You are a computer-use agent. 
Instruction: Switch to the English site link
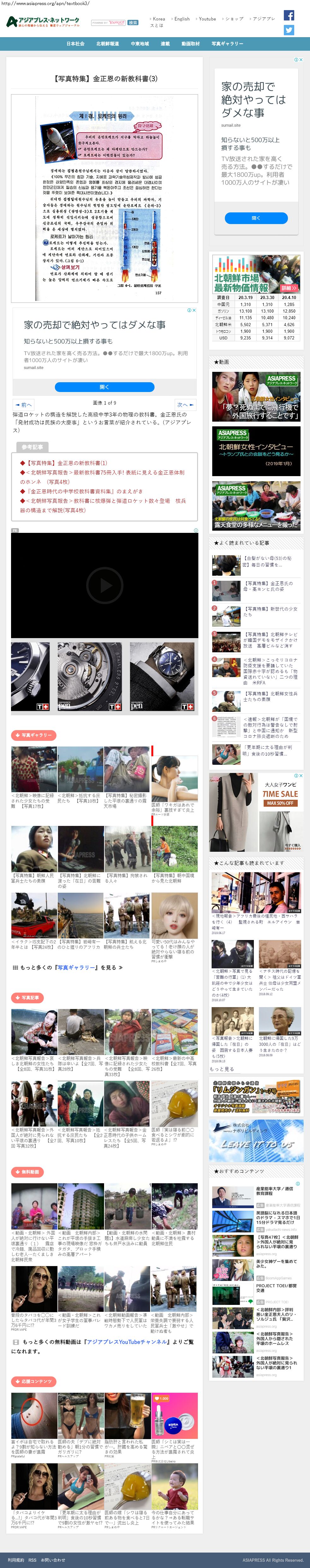[182, 19]
